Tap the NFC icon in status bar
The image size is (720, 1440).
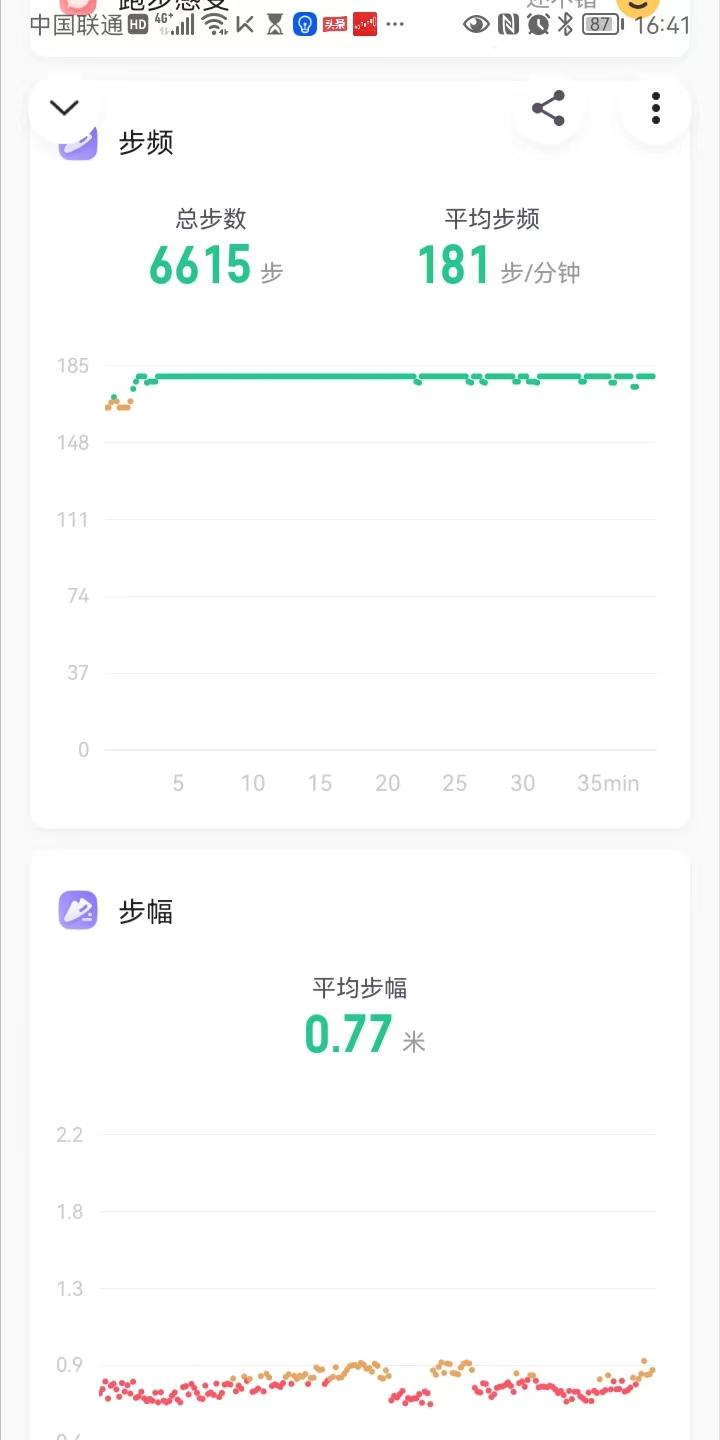click(507, 24)
